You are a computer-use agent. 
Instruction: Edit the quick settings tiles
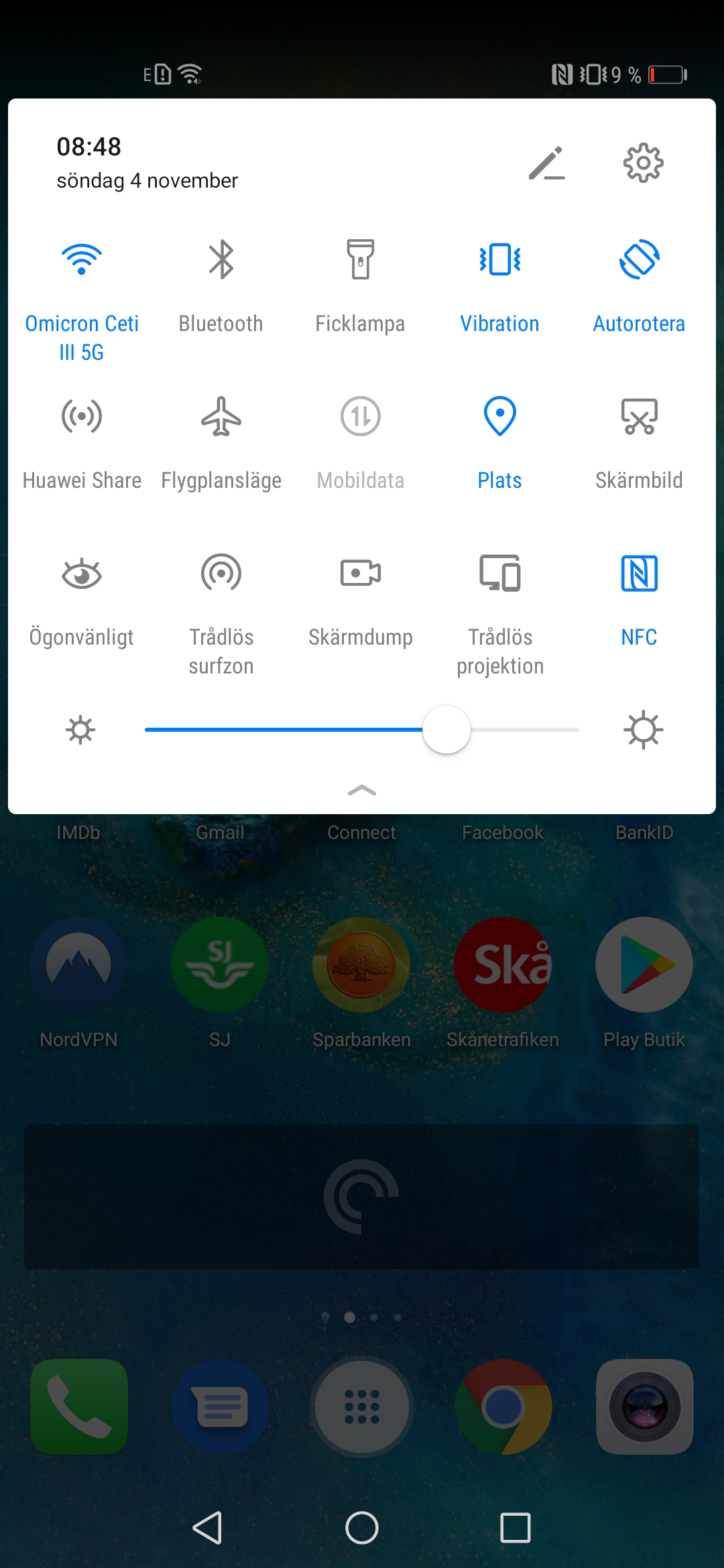tap(546, 164)
